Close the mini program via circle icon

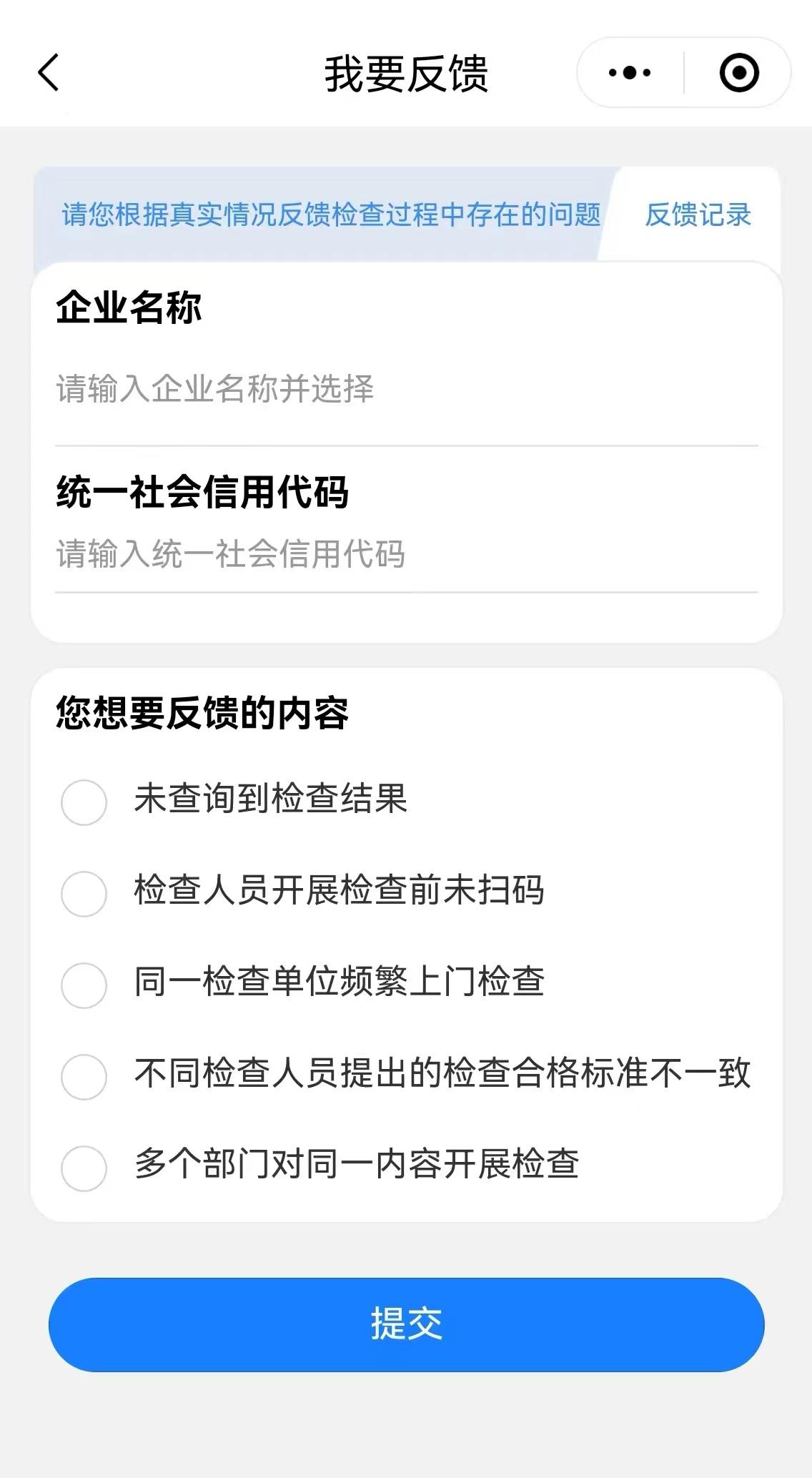738,73
